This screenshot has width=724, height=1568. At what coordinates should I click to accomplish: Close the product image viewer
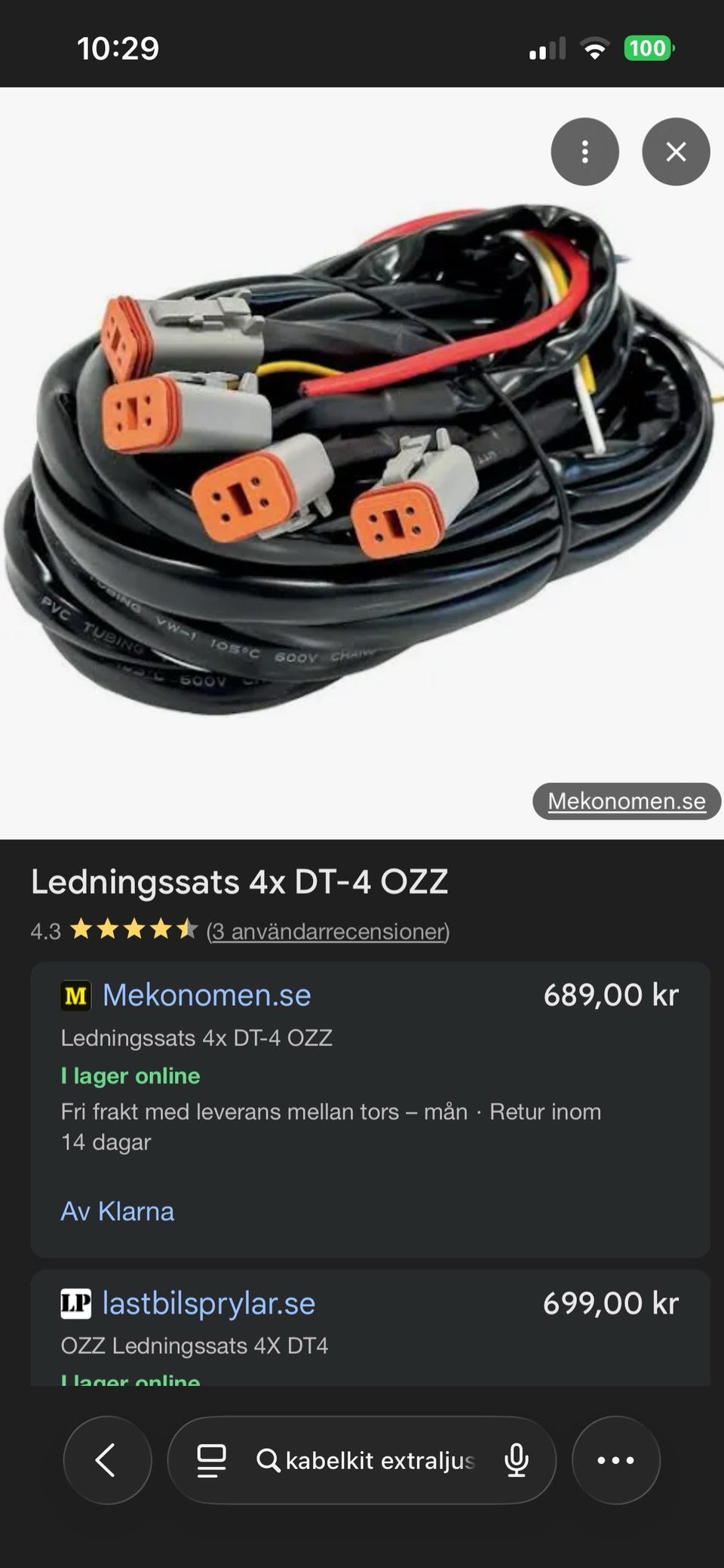click(x=675, y=152)
